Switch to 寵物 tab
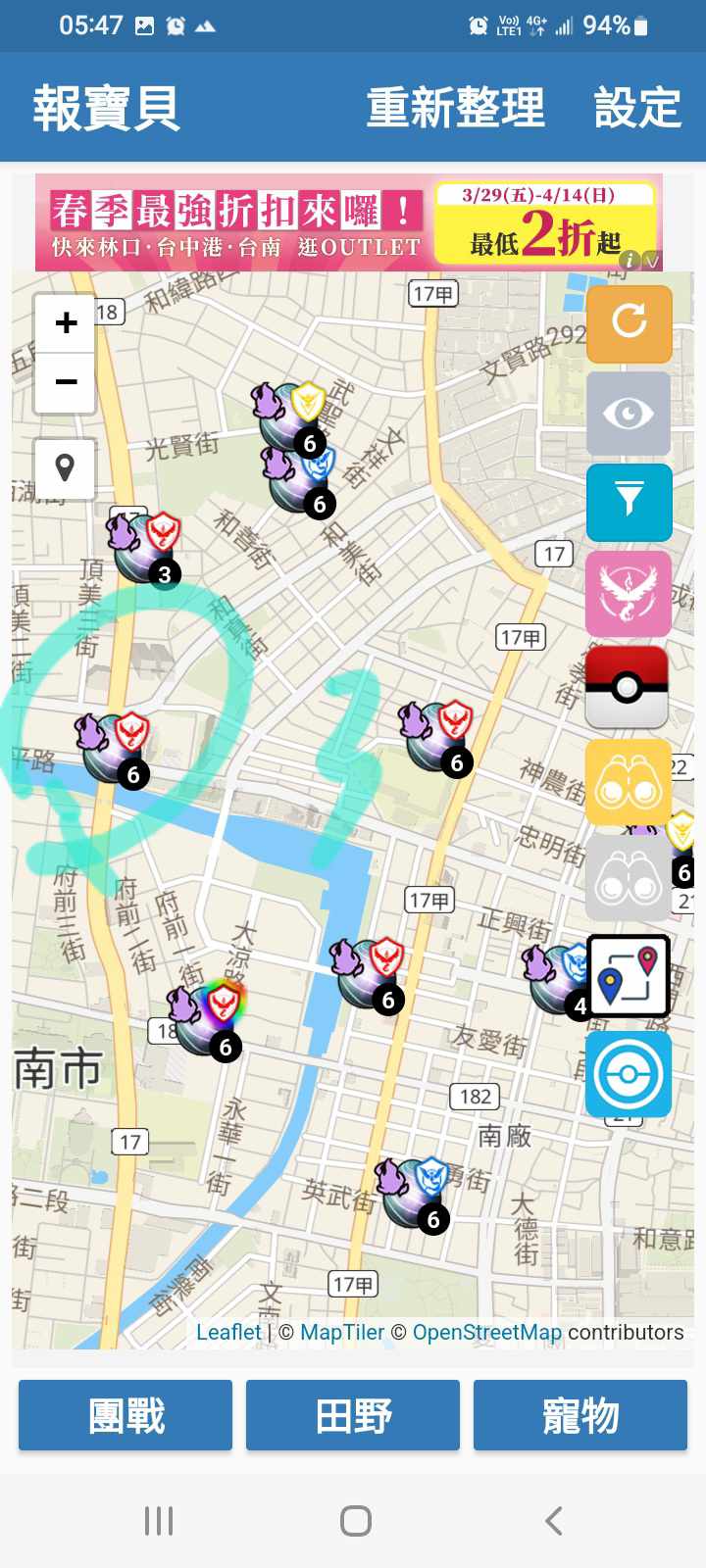Image resolution: width=706 pixels, height=1568 pixels. [580, 1415]
